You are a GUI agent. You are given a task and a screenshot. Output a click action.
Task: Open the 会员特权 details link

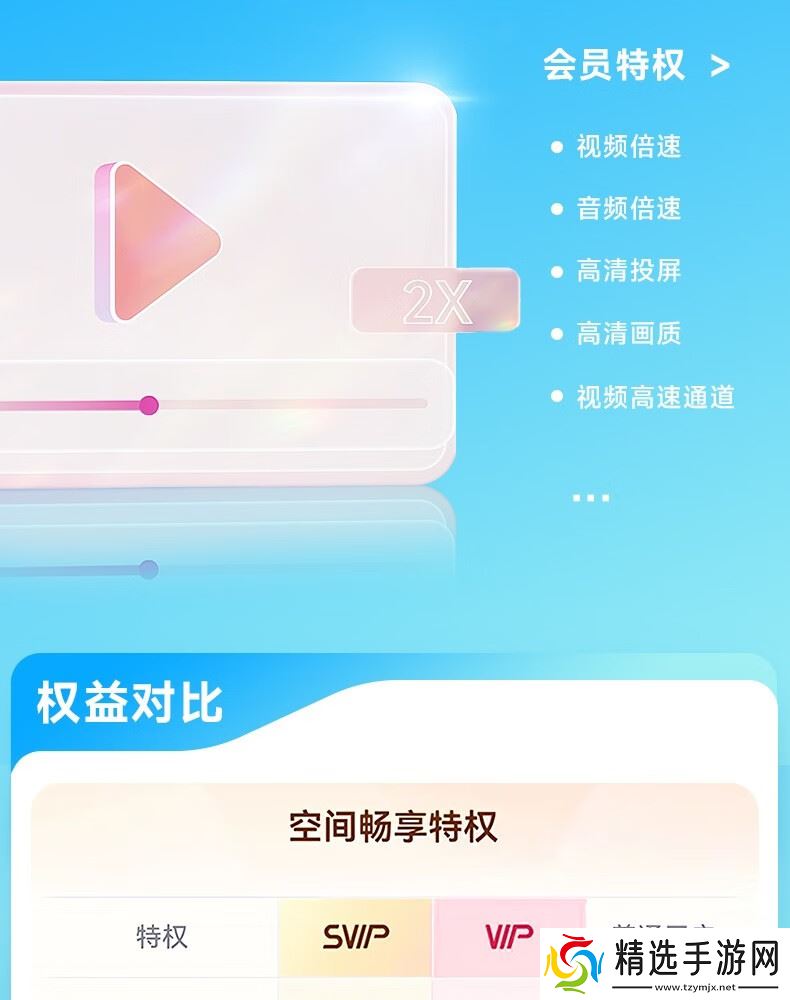[x=636, y=66]
